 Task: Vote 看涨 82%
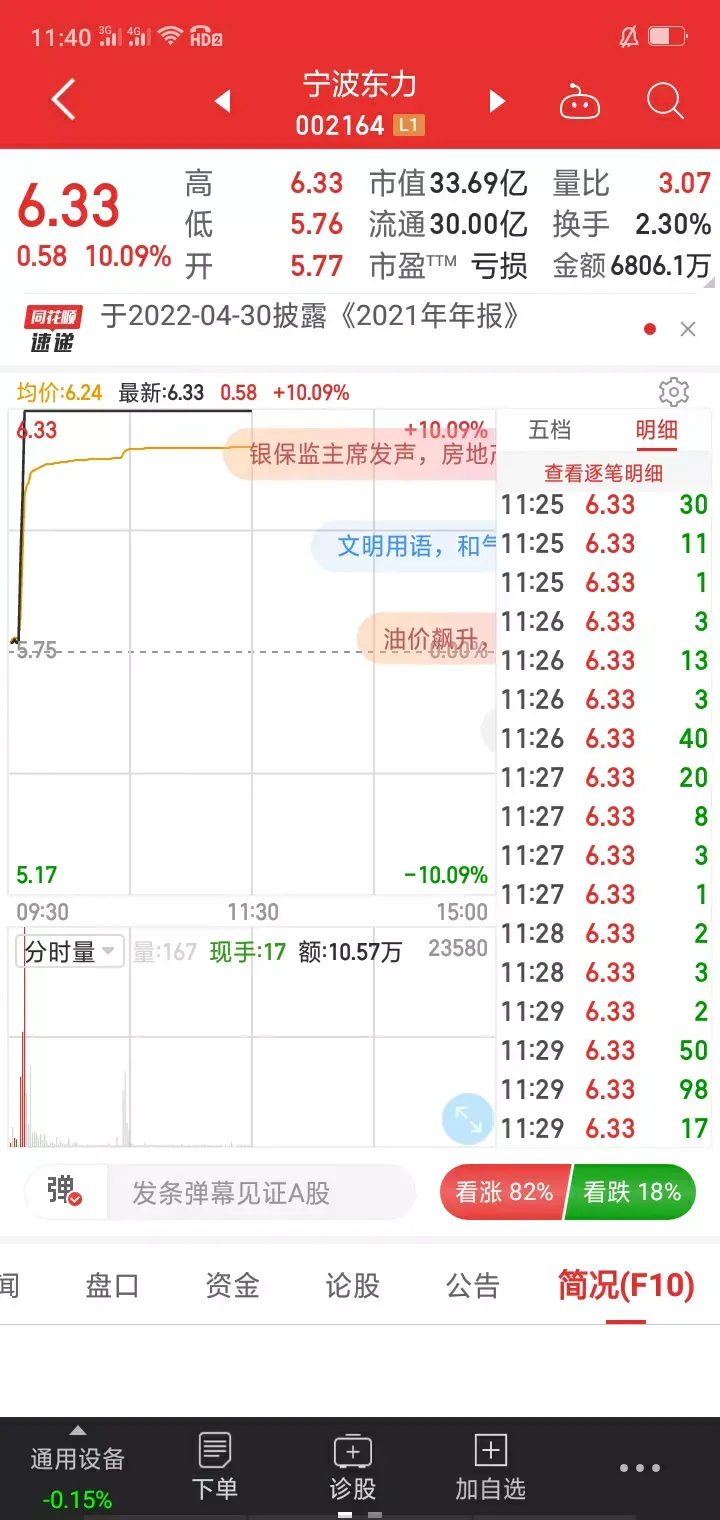[503, 1192]
